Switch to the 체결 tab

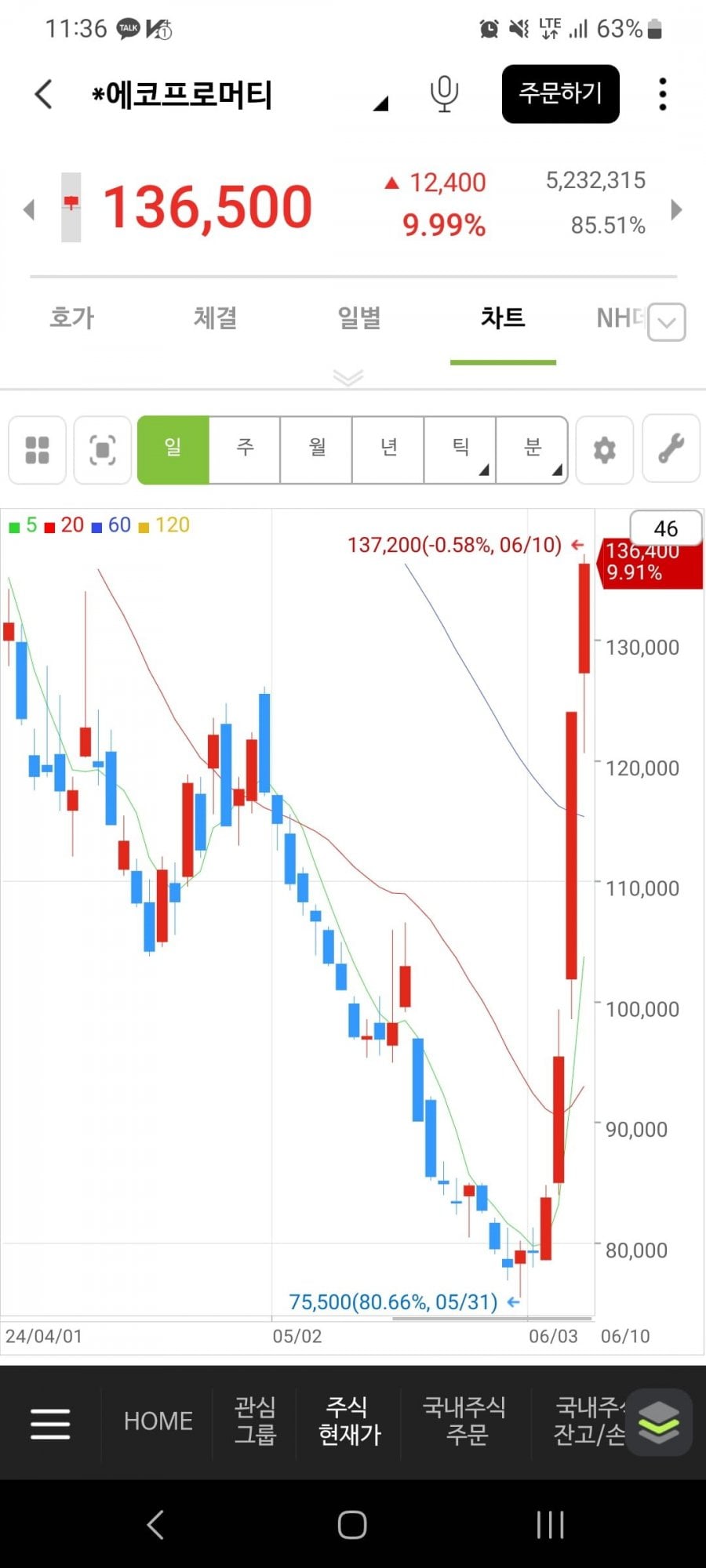[215, 318]
